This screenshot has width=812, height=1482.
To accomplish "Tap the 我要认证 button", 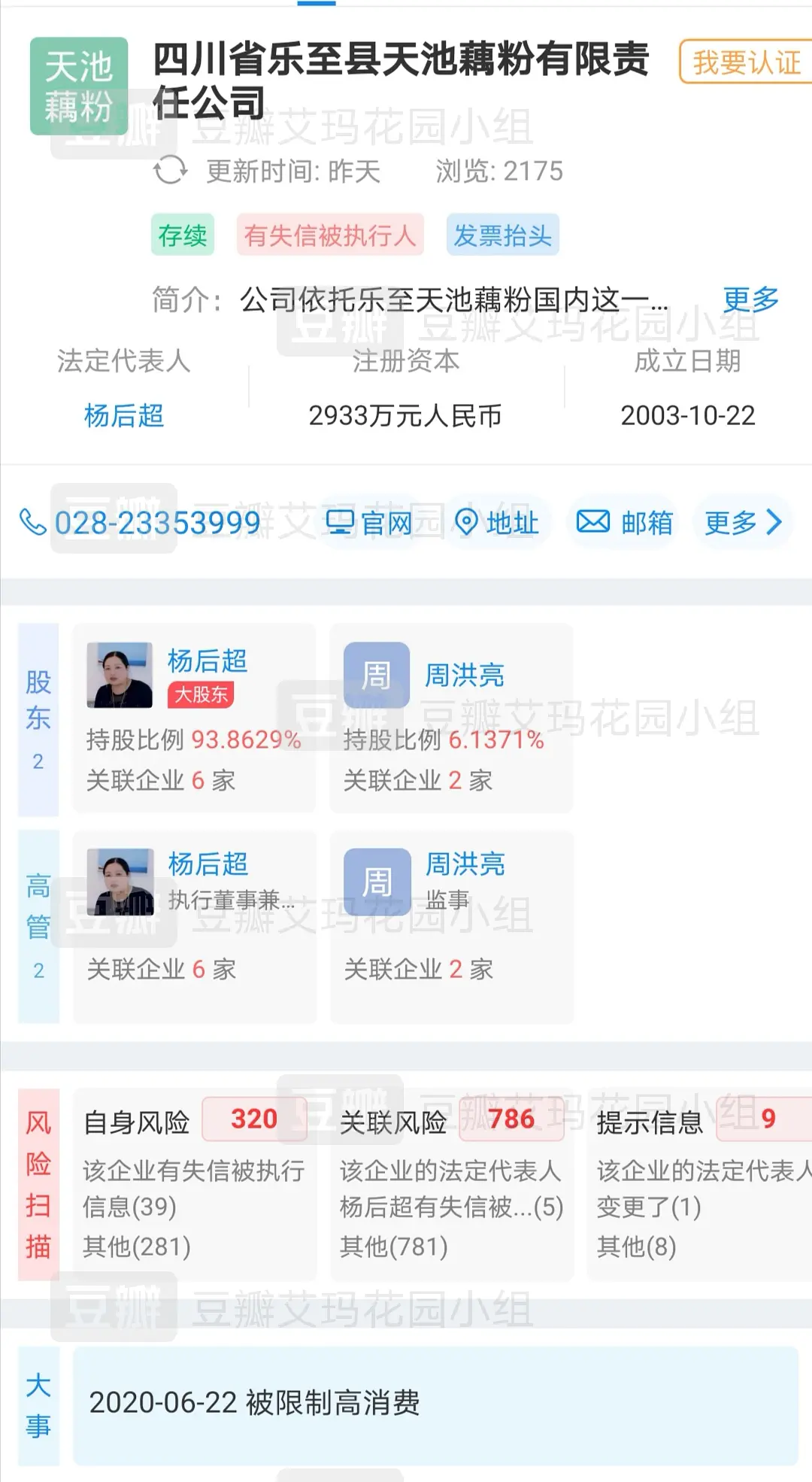I will click(745, 62).
